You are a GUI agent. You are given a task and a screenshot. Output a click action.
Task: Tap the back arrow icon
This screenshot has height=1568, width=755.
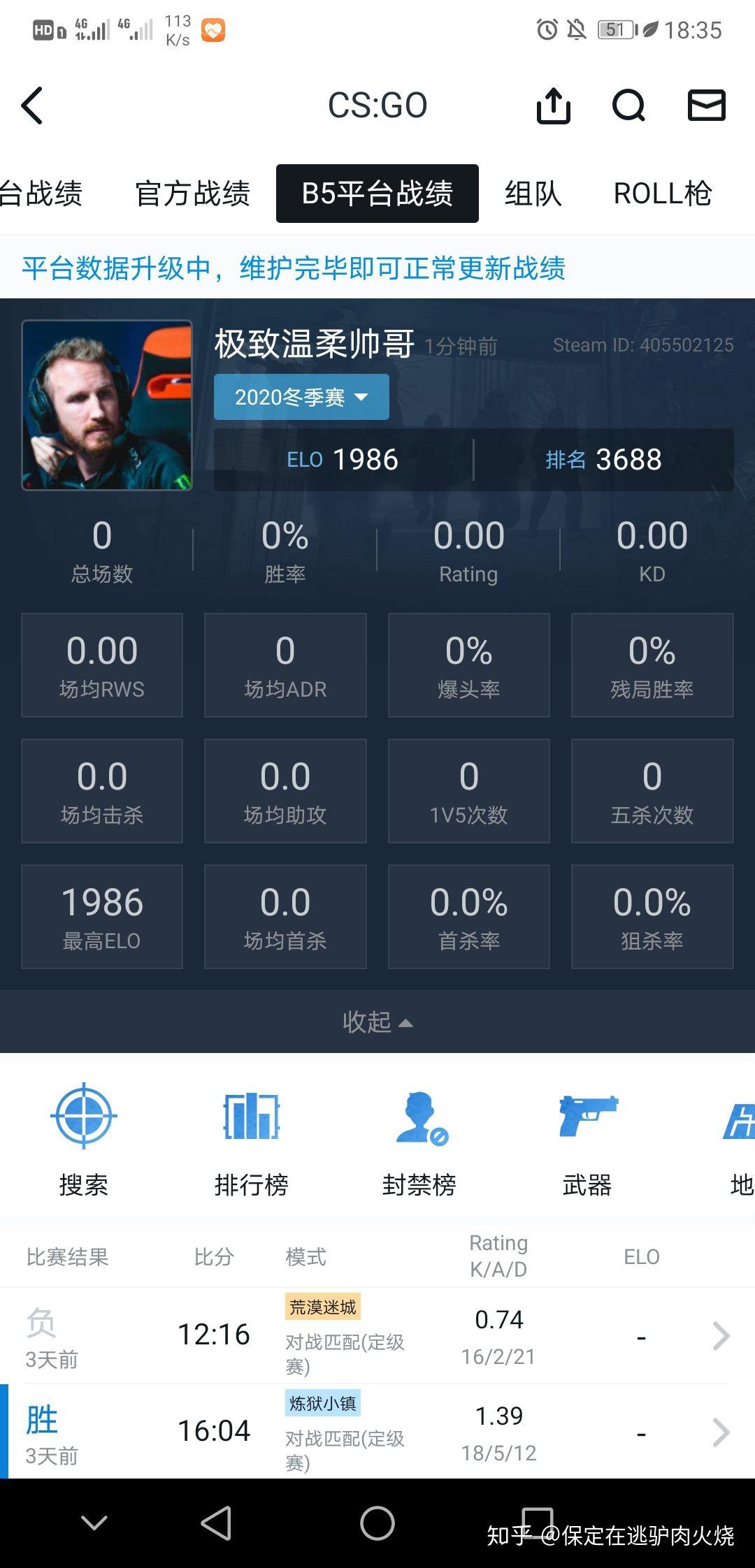pos(33,105)
